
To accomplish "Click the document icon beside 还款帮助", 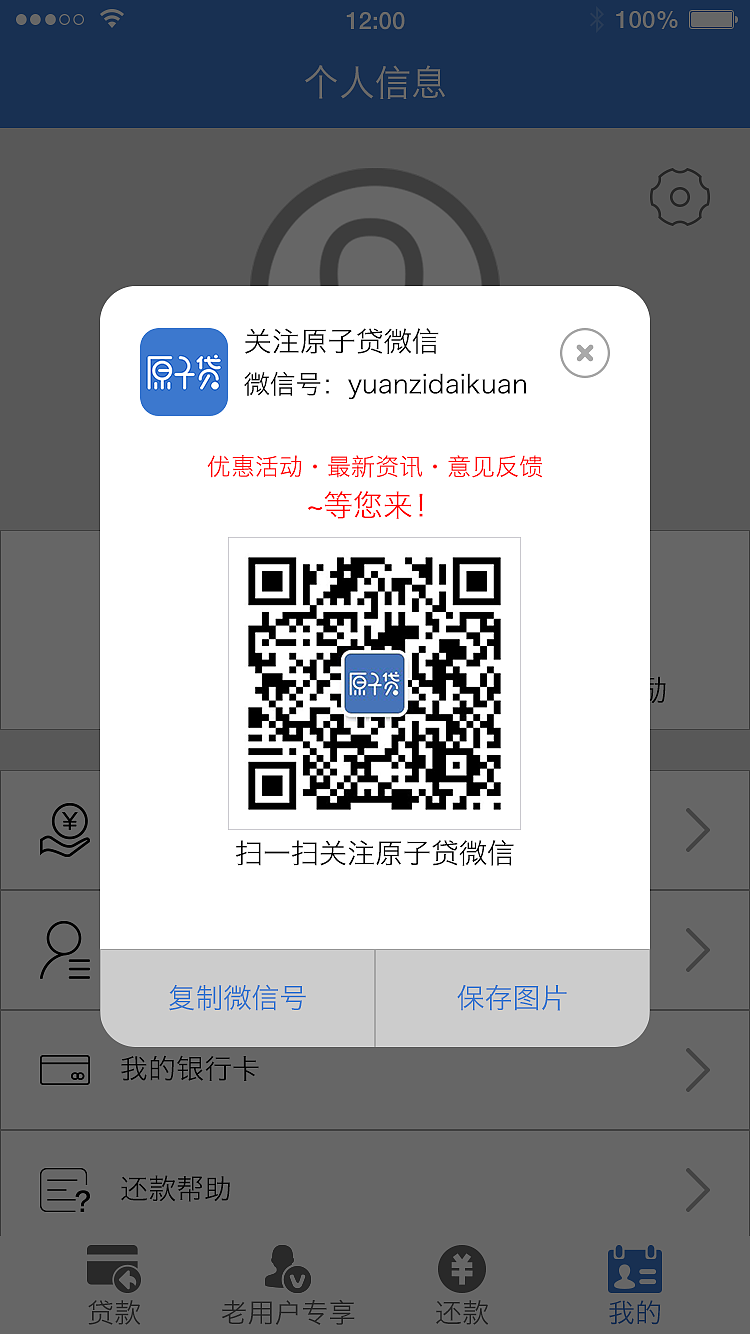I will tap(63, 1190).
